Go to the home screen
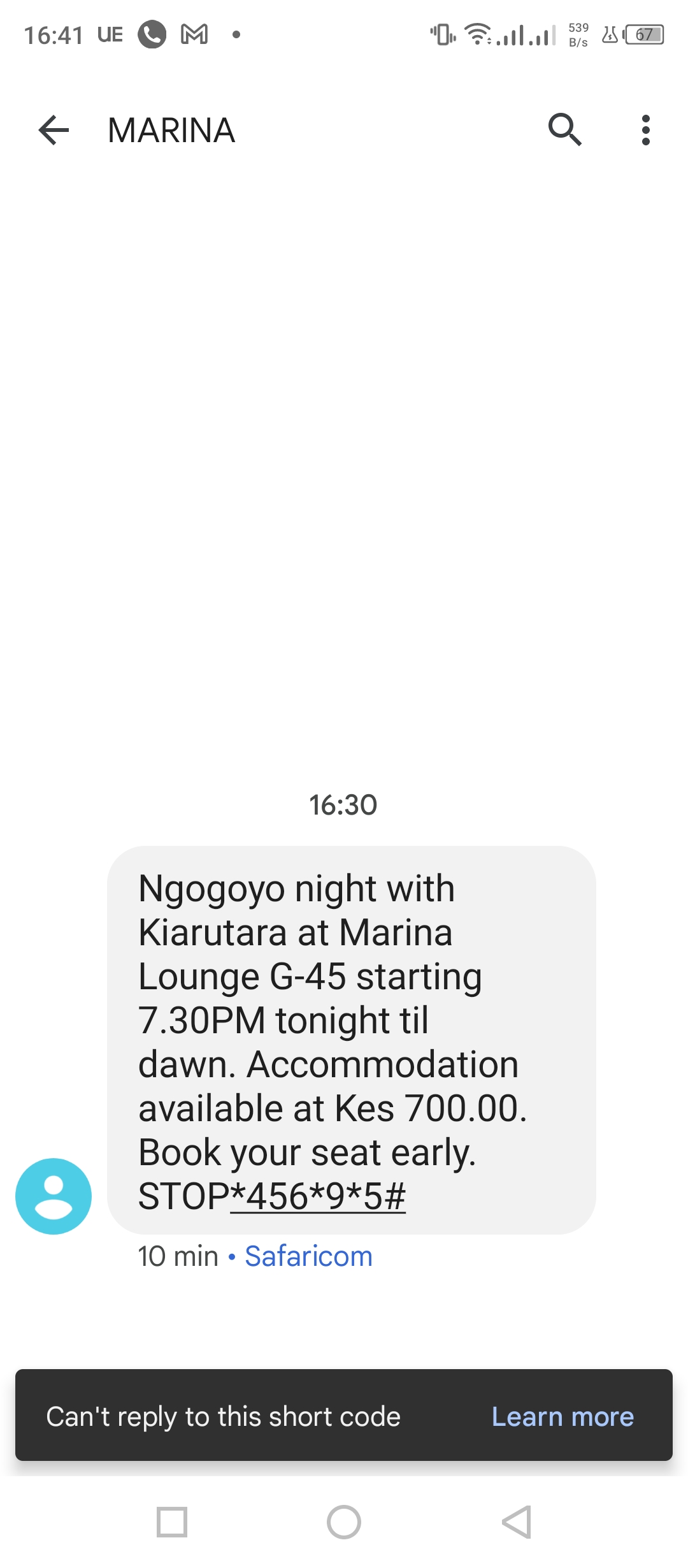Screen dimensions: 688x1568 click(344, 1522)
